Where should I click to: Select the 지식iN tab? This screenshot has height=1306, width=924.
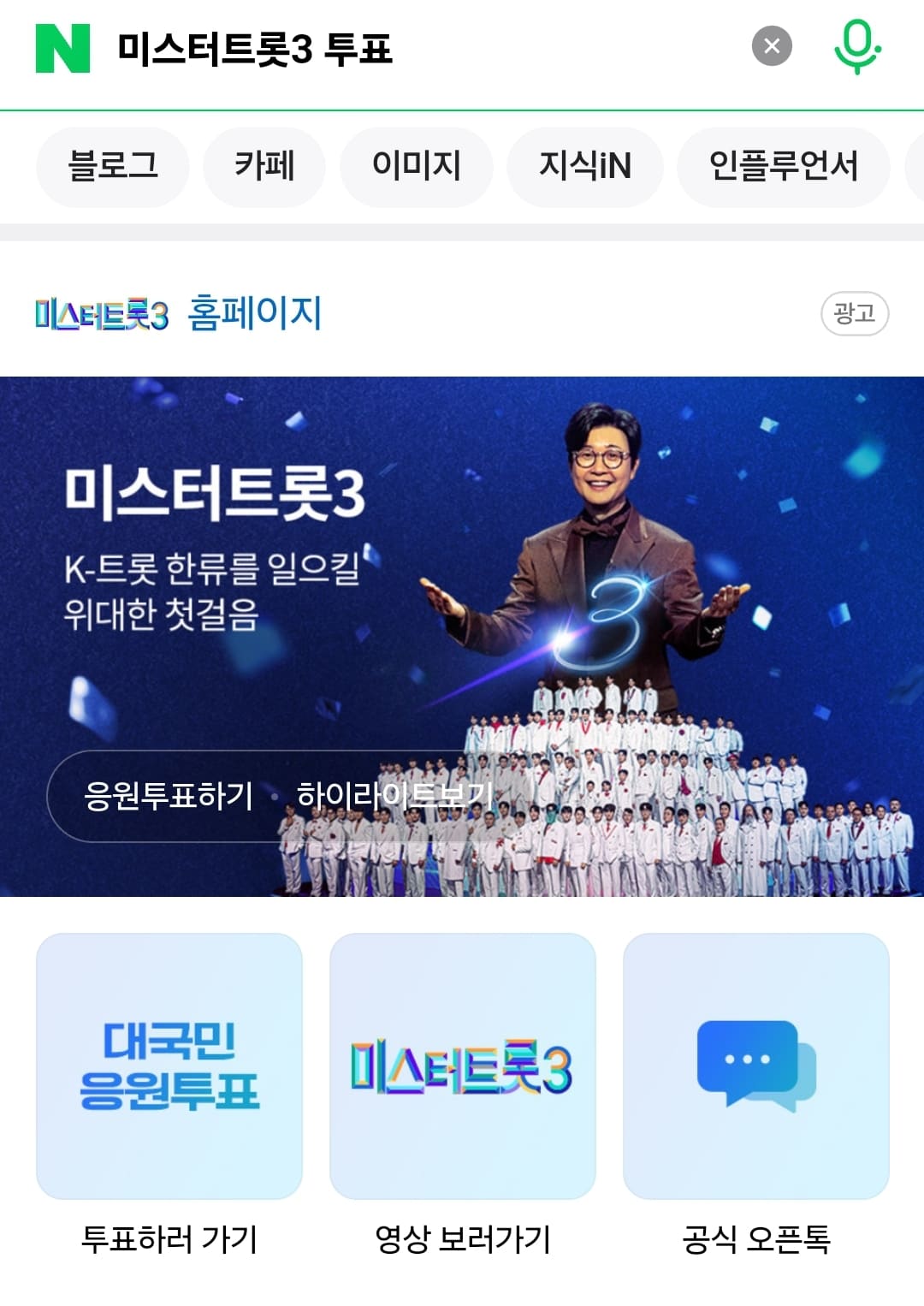[x=585, y=167]
